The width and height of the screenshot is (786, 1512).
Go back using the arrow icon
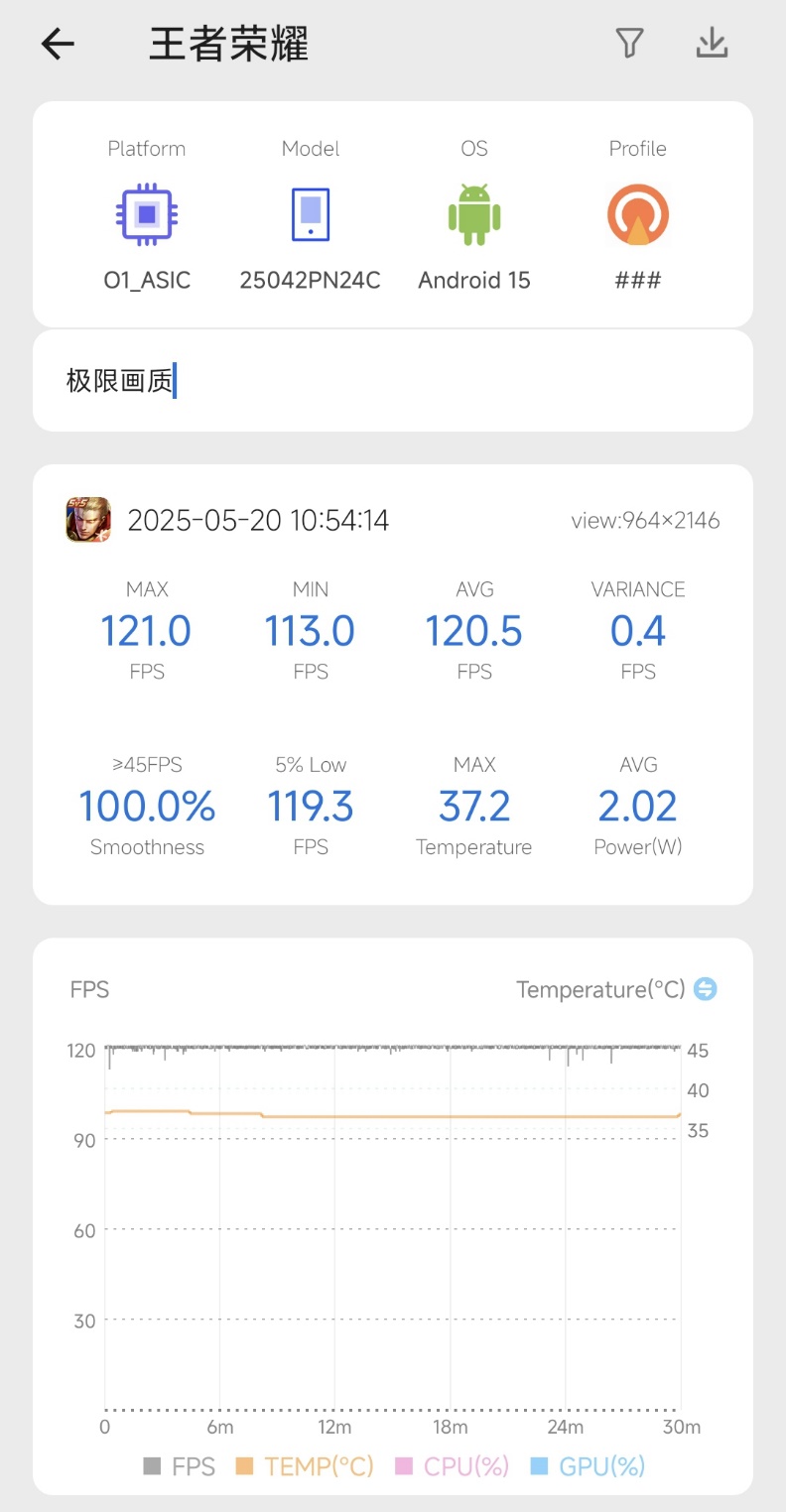click(x=58, y=44)
